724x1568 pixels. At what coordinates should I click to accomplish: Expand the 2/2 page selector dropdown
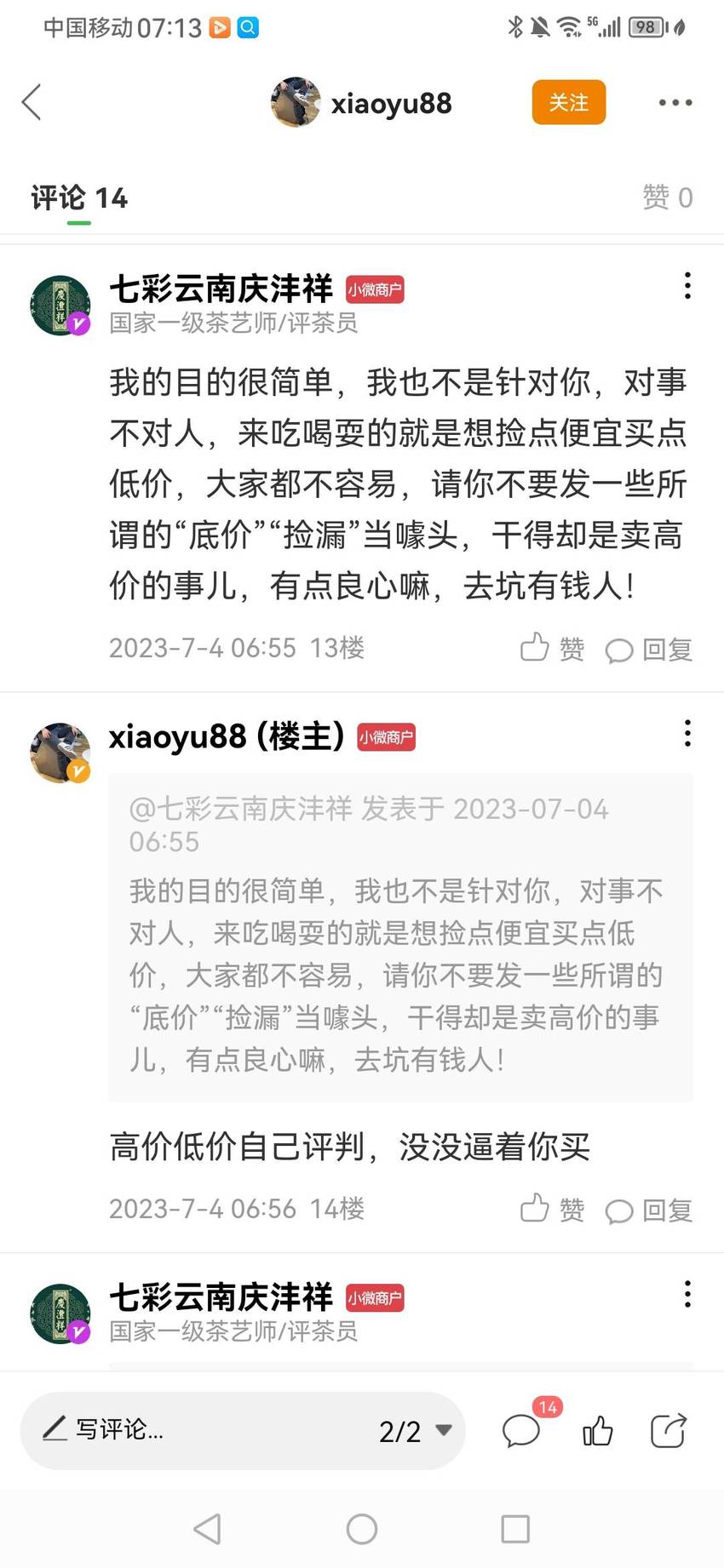coord(416,1431)
